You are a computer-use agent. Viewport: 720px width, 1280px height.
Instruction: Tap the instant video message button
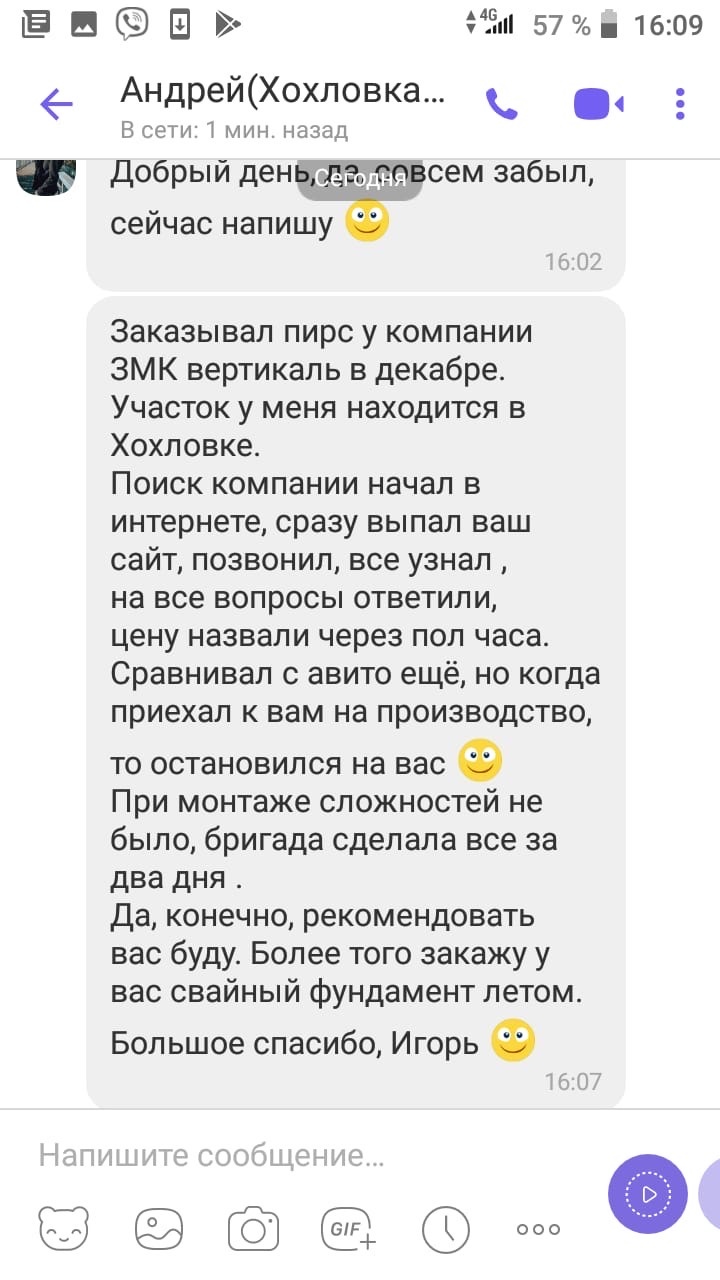[x=648, y=1193]
